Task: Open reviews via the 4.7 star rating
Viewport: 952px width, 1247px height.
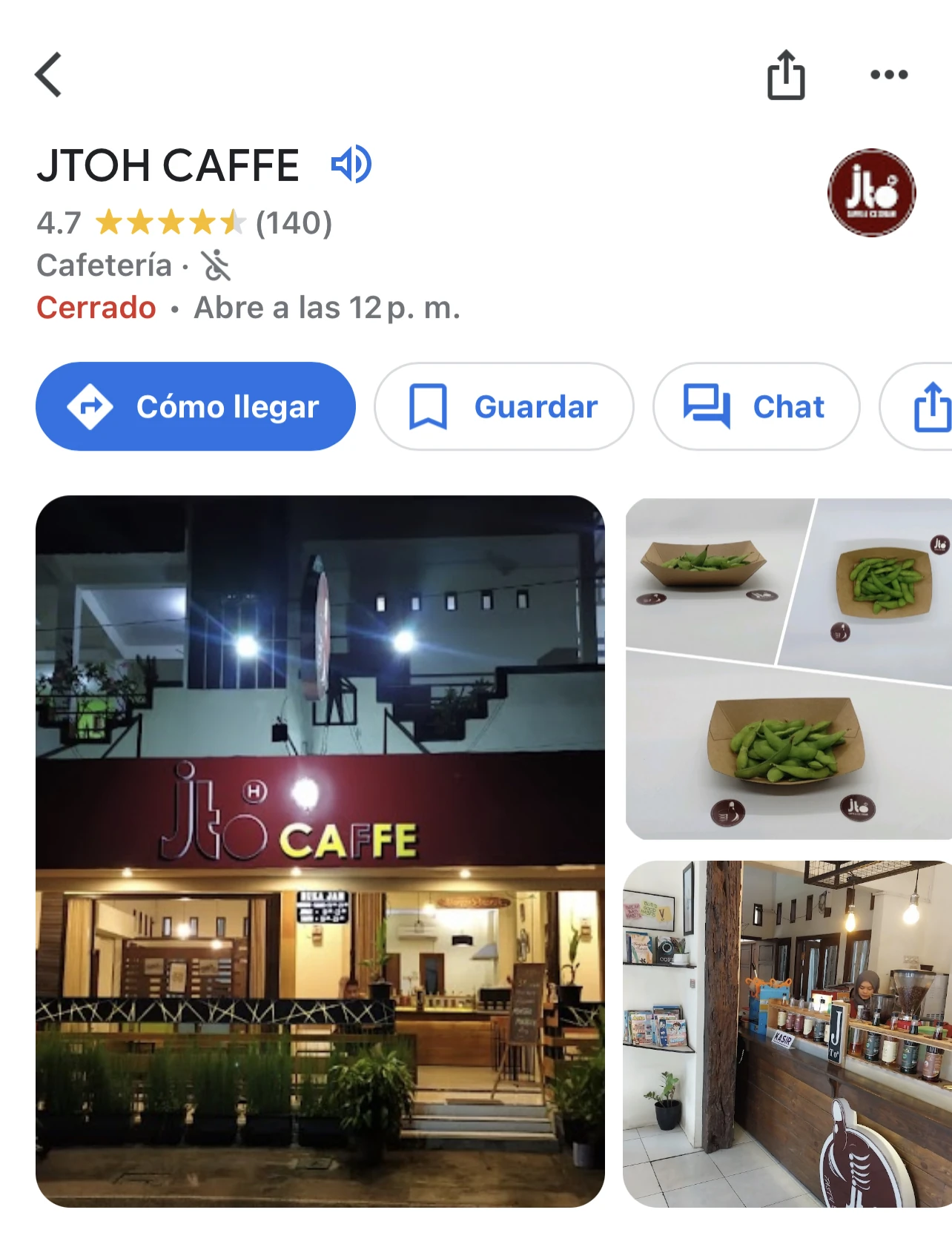Action: [x=184, y=222]
